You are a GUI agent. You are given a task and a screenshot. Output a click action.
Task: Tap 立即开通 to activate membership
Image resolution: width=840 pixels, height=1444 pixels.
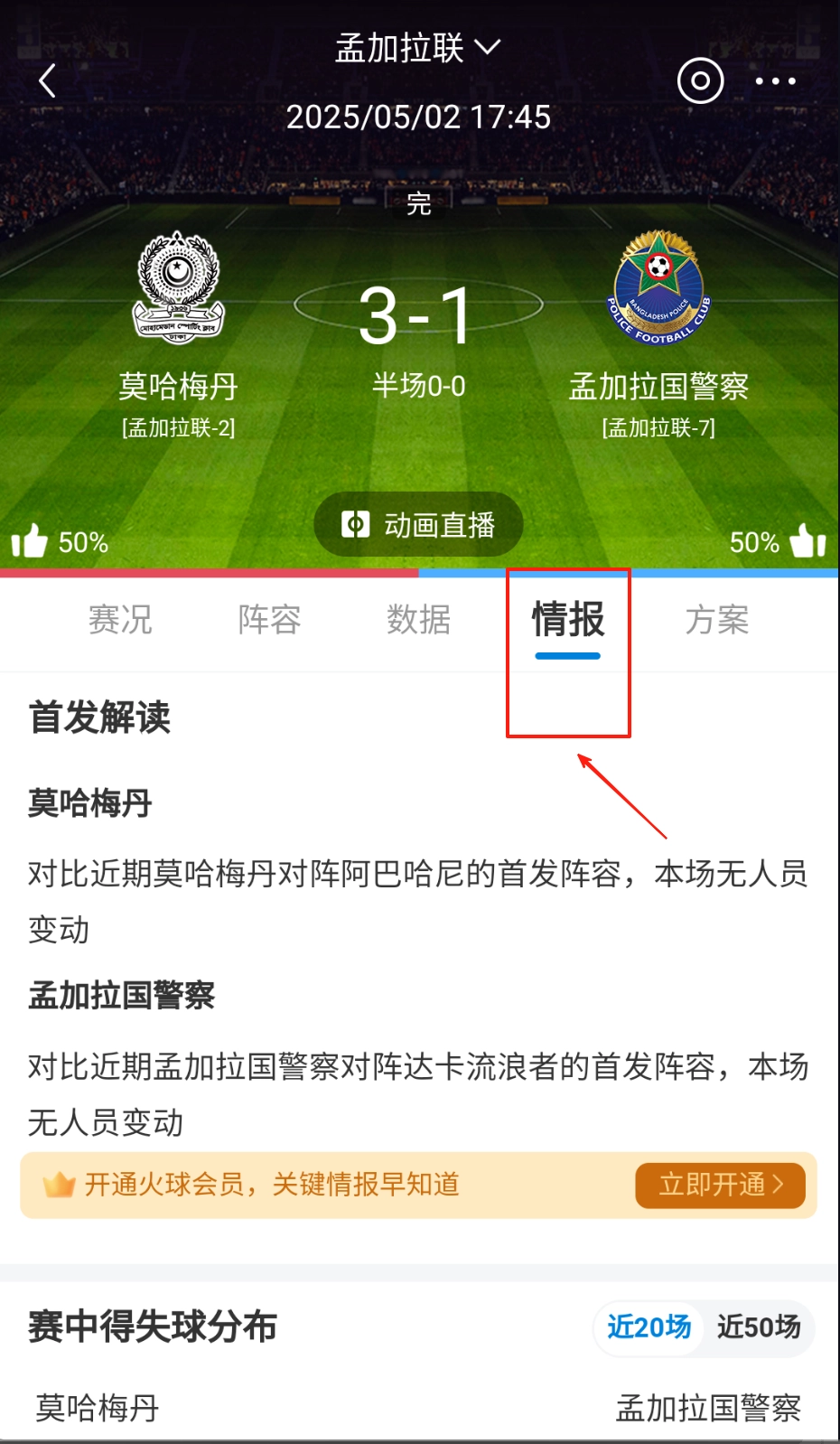pos(720,1185)
